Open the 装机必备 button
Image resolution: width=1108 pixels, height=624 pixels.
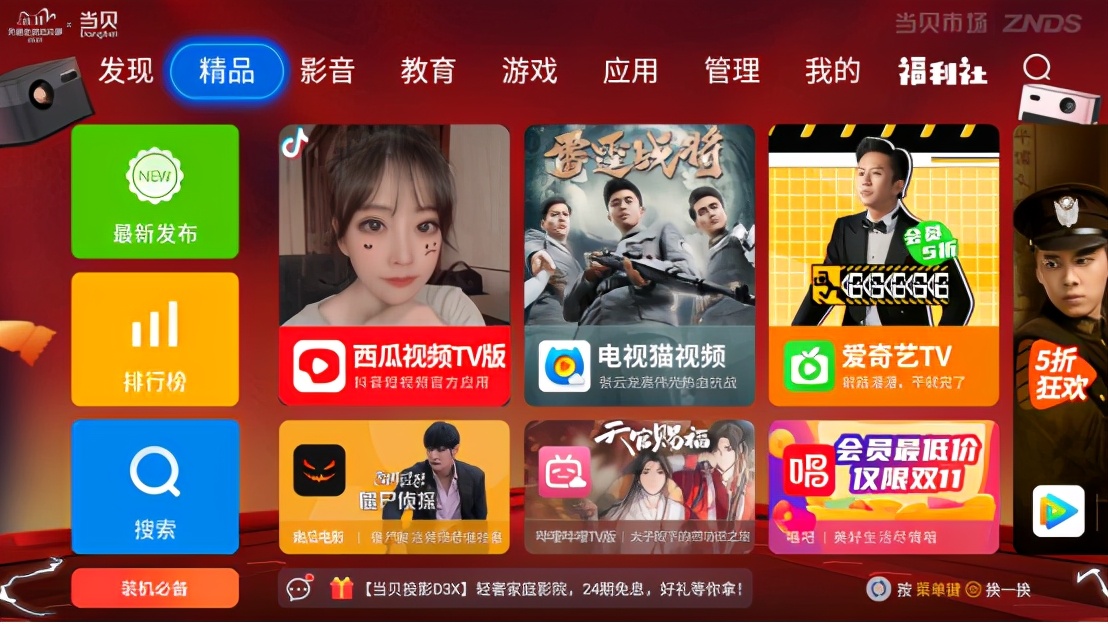(155, 588)
